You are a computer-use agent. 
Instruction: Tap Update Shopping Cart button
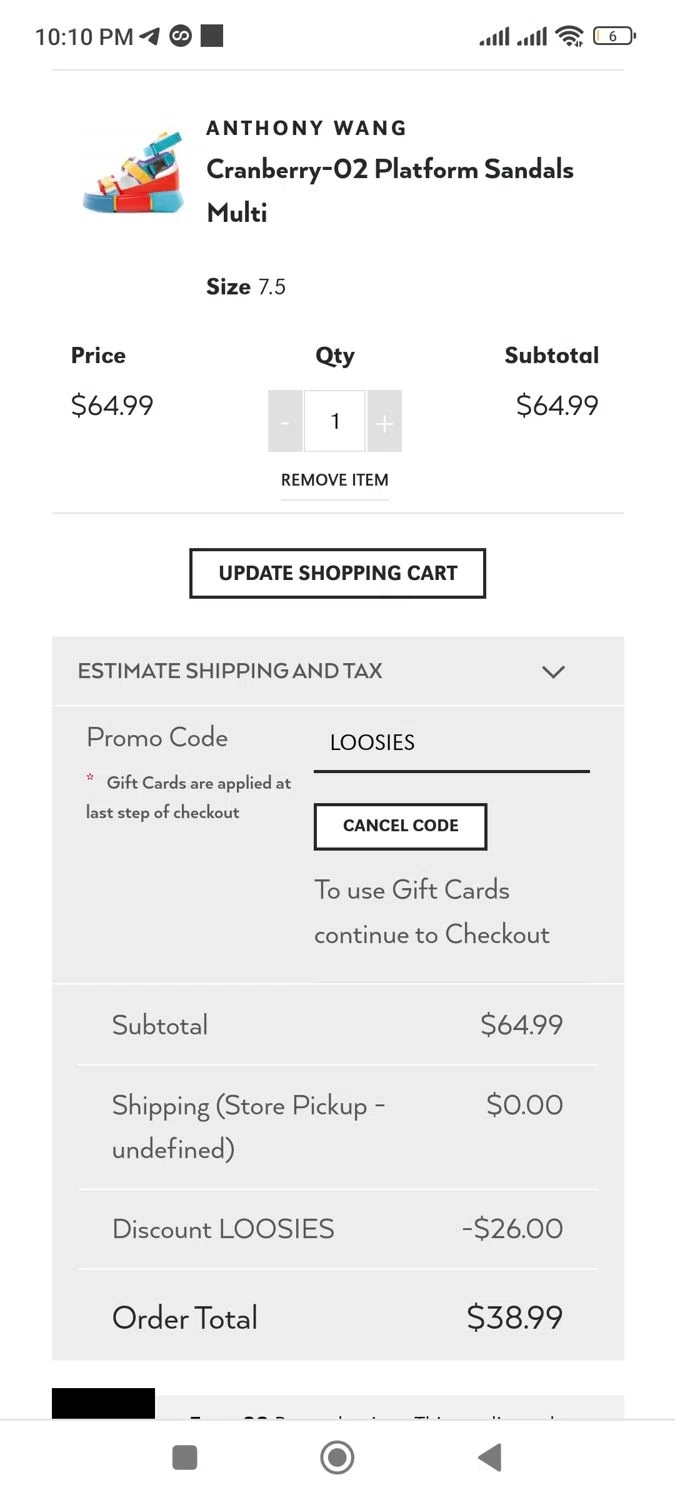[337, 573]
